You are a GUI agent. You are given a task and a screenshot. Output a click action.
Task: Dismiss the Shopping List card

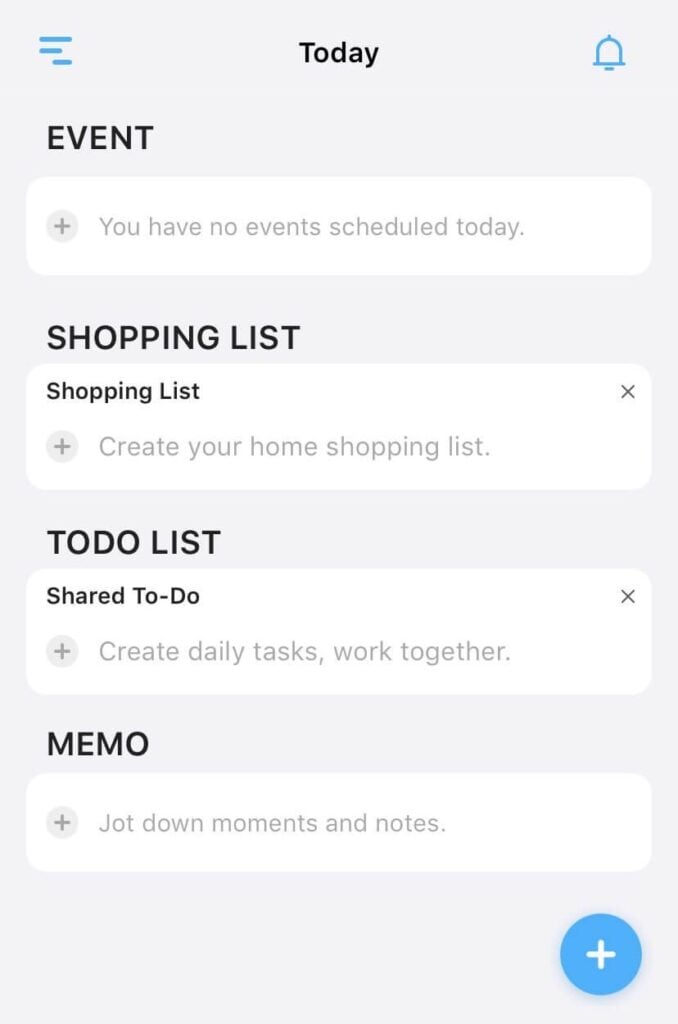point(628,392)
